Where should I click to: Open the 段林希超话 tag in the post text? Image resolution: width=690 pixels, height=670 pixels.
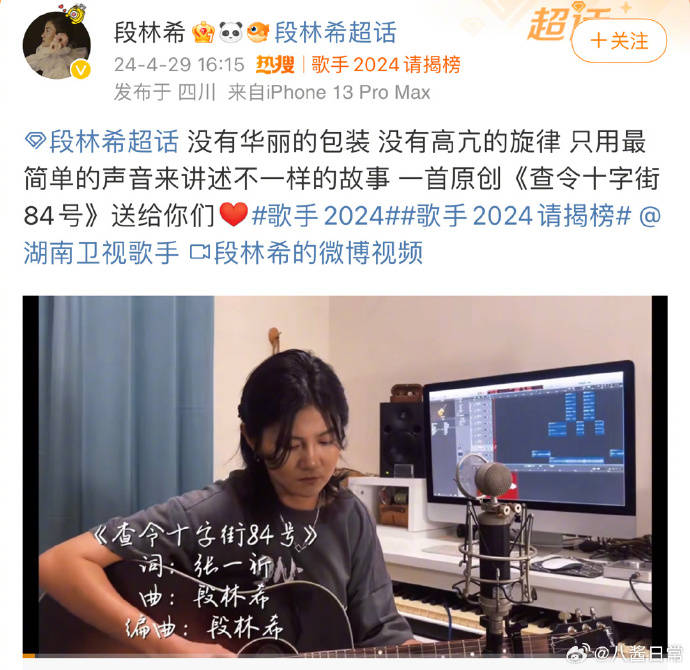[x=101, y=140]
